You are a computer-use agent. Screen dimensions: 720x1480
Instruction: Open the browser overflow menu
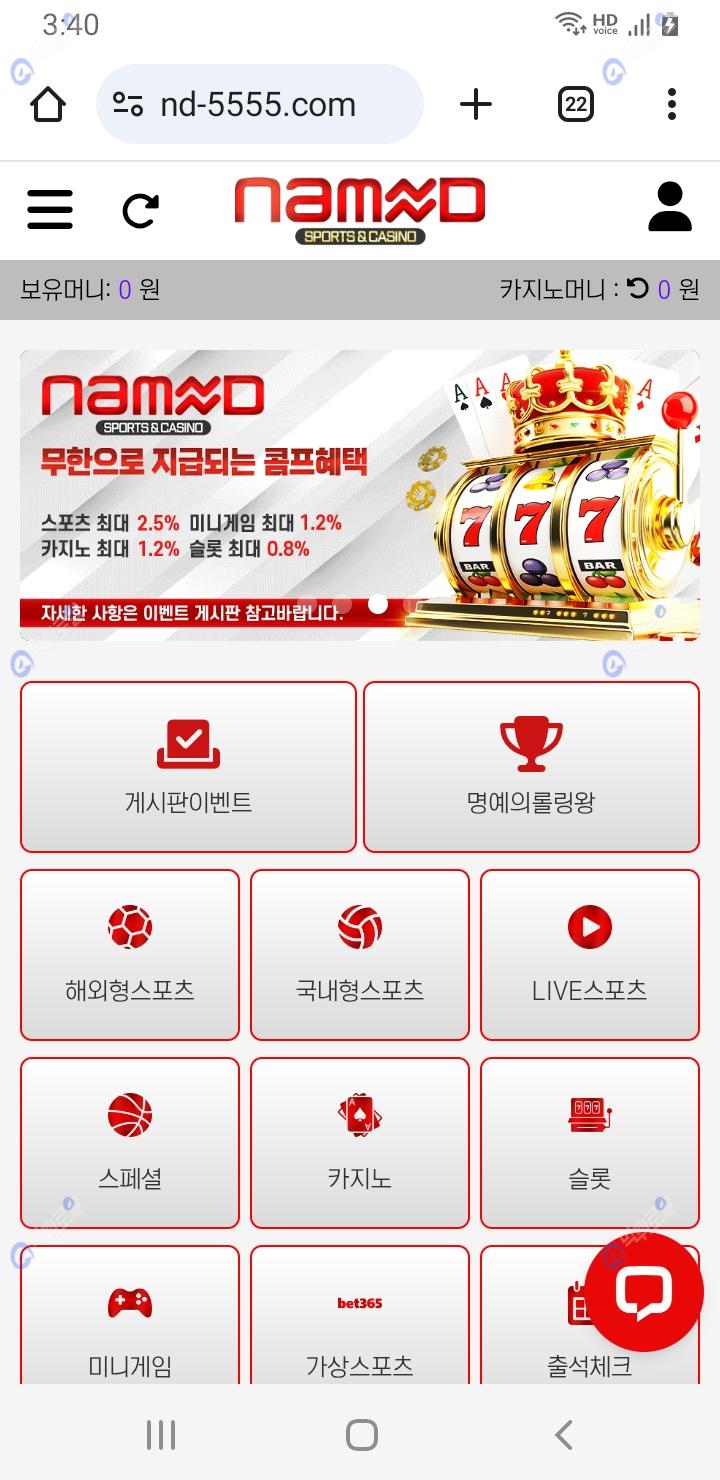tap(671, 104)
